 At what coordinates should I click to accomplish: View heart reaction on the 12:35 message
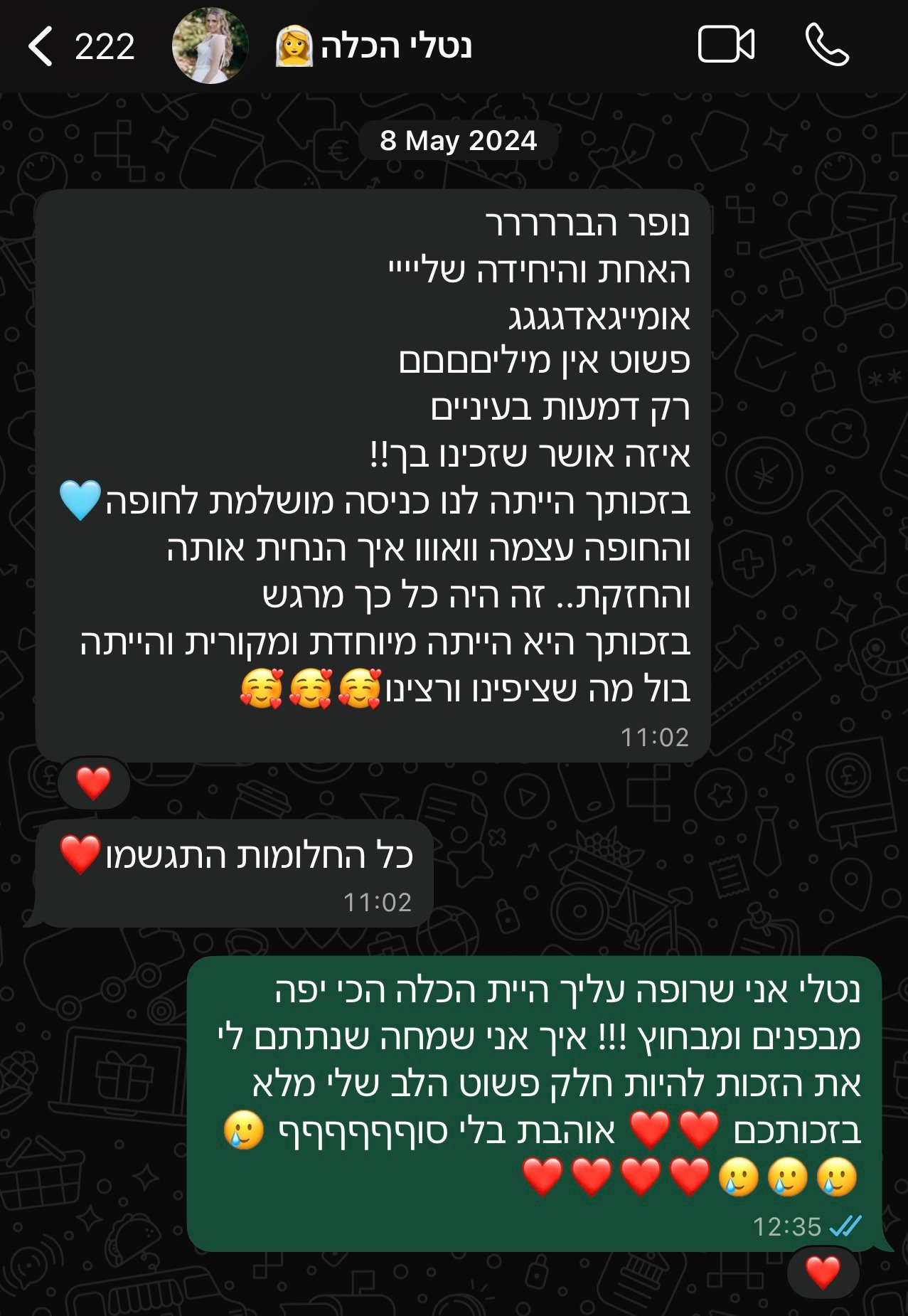point(823,1273)
